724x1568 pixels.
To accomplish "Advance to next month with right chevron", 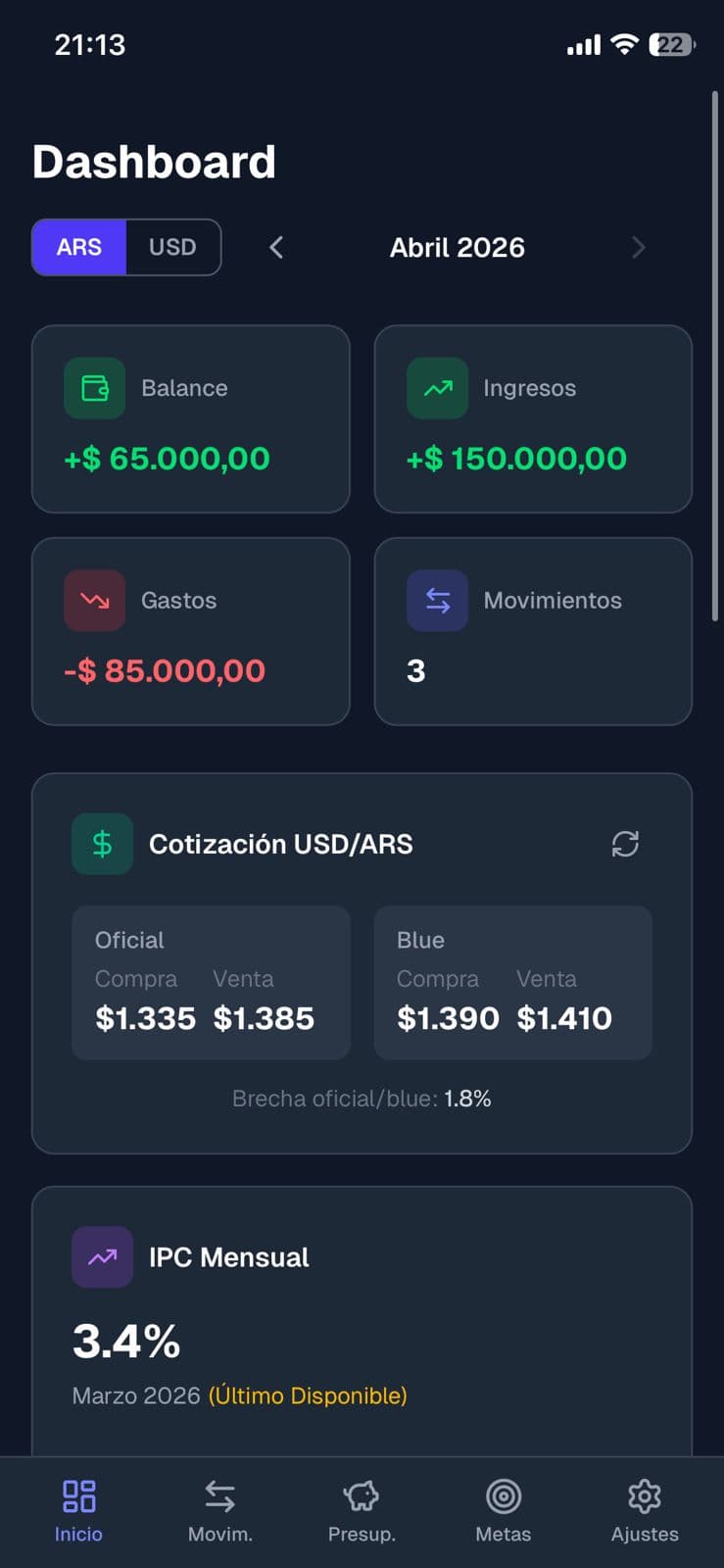I will tap(639, 247).
